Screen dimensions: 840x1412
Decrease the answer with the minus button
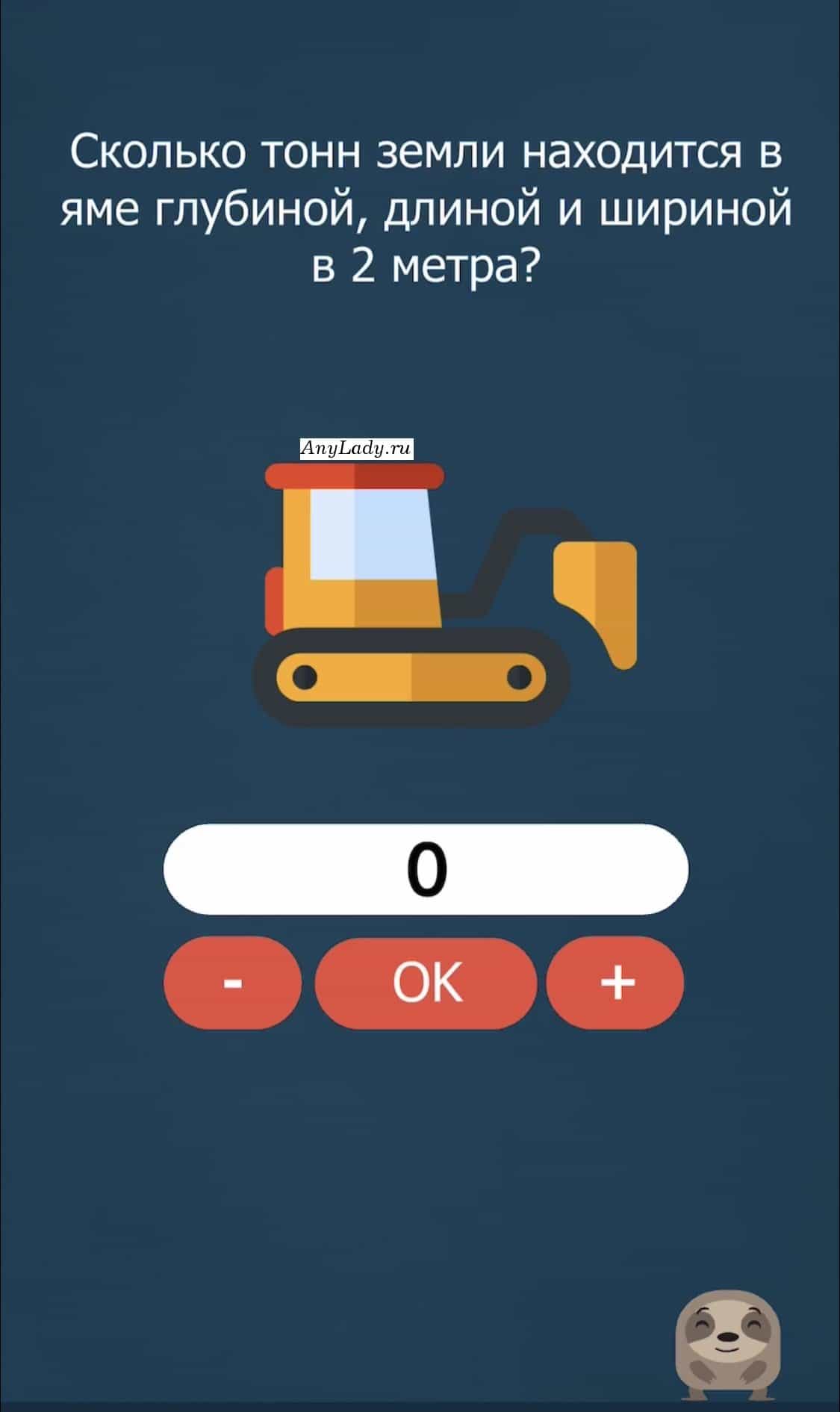232,983
